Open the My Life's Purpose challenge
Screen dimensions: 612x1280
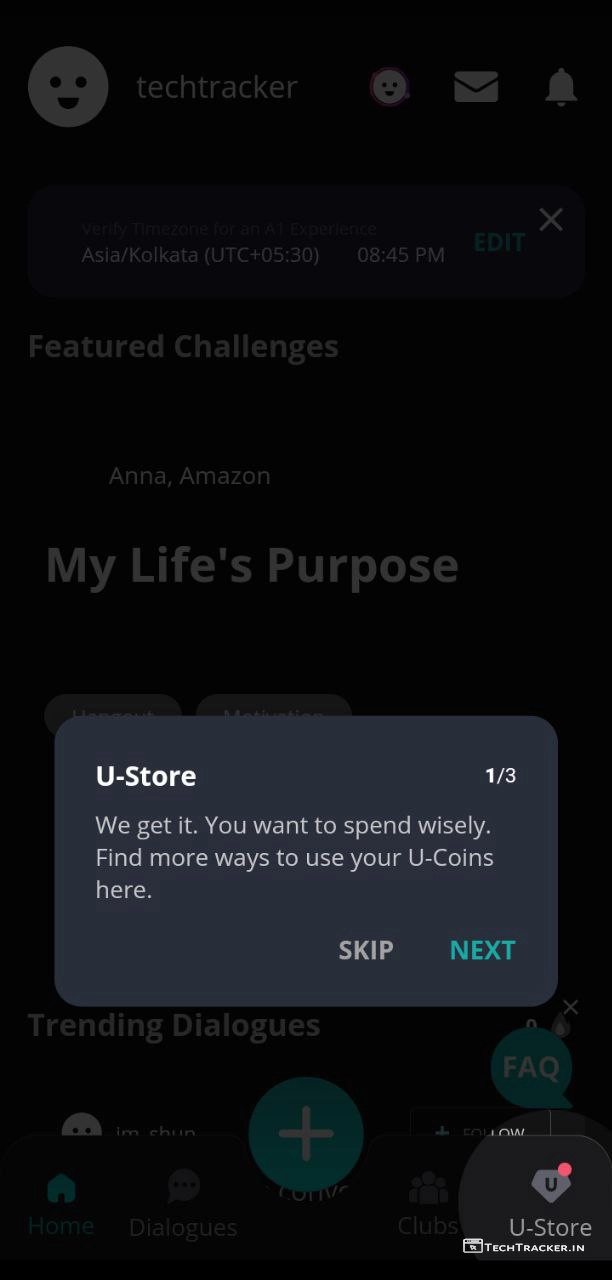(x=252, y=565)
